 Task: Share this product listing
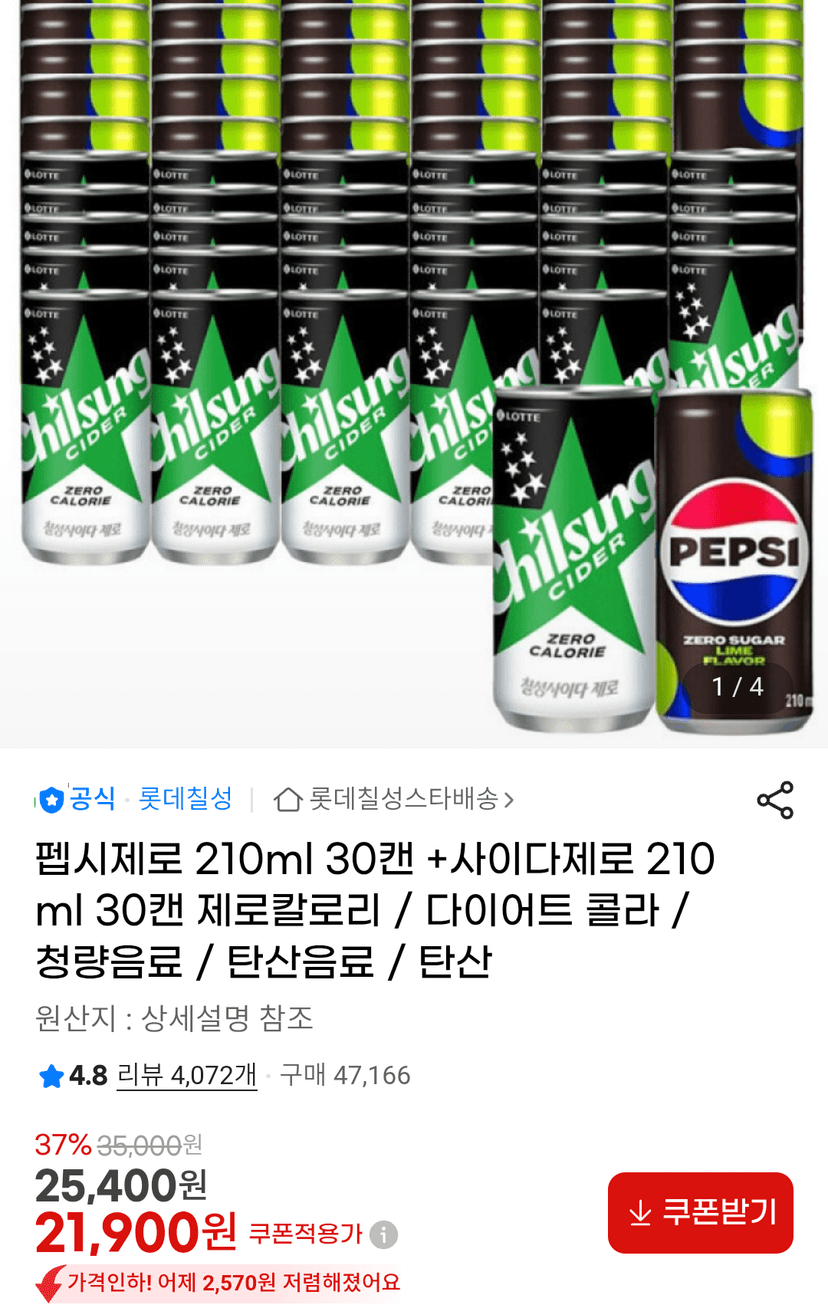pyautogui.click(x=775, y=800)
